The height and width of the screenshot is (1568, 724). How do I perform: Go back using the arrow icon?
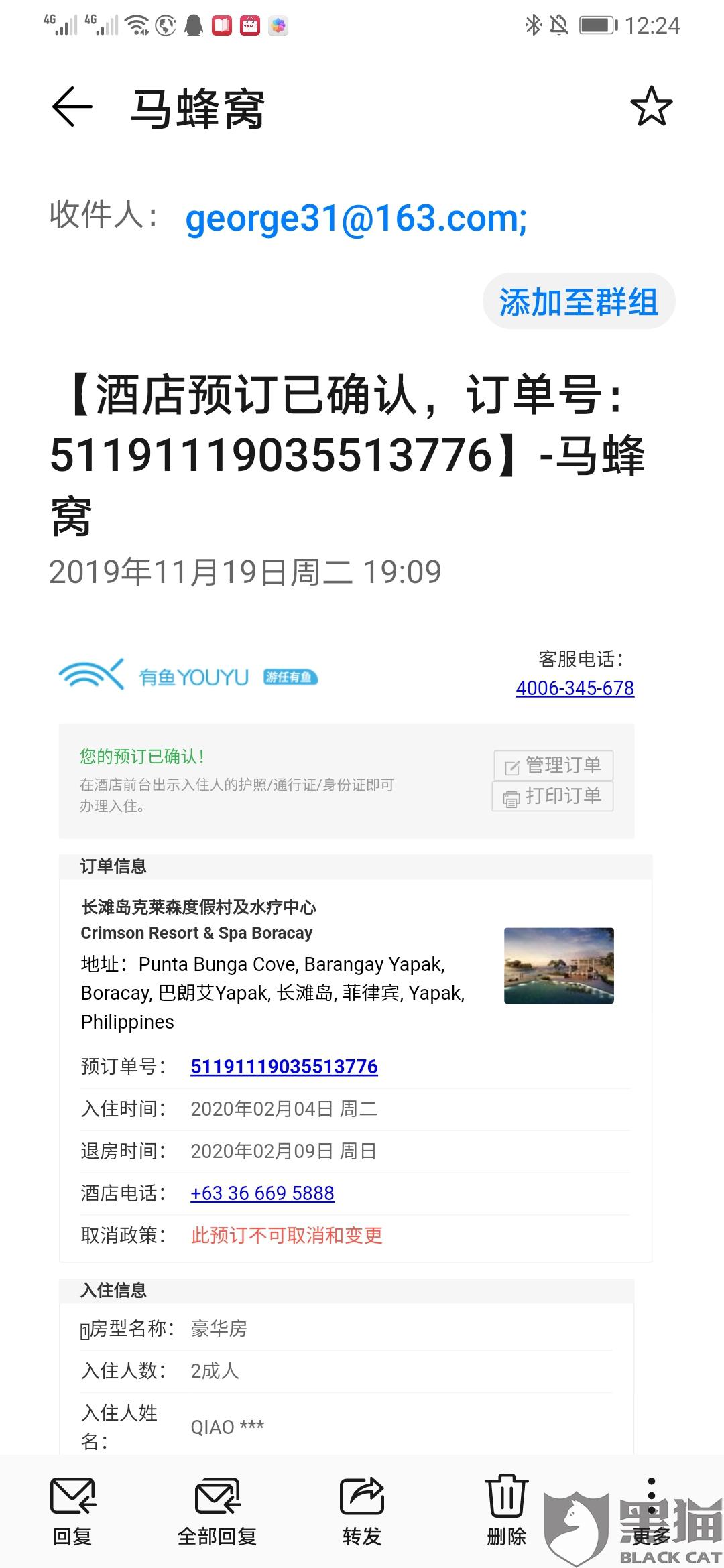pyautogui.click(x=72, y=107)
